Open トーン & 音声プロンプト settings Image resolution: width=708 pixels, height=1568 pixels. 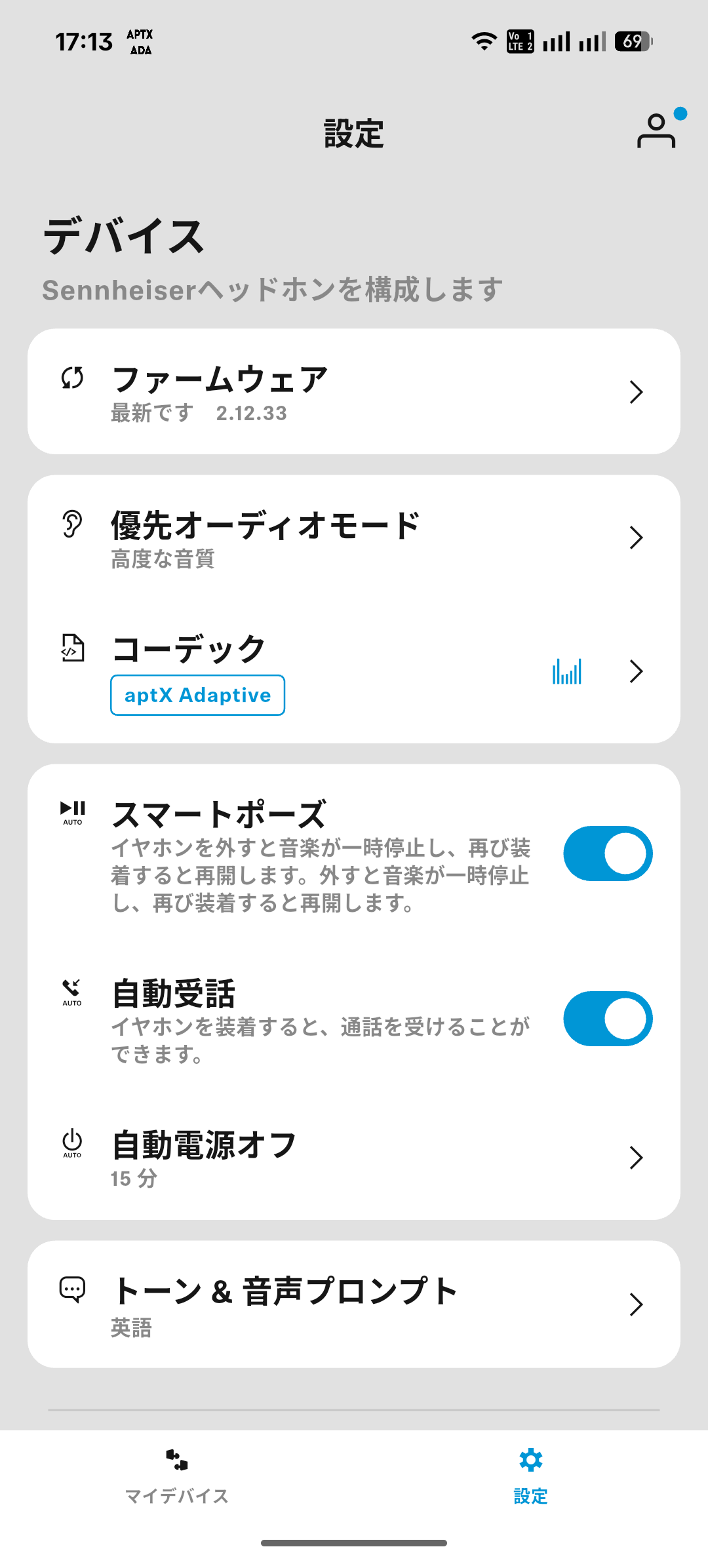(354, 1304)
